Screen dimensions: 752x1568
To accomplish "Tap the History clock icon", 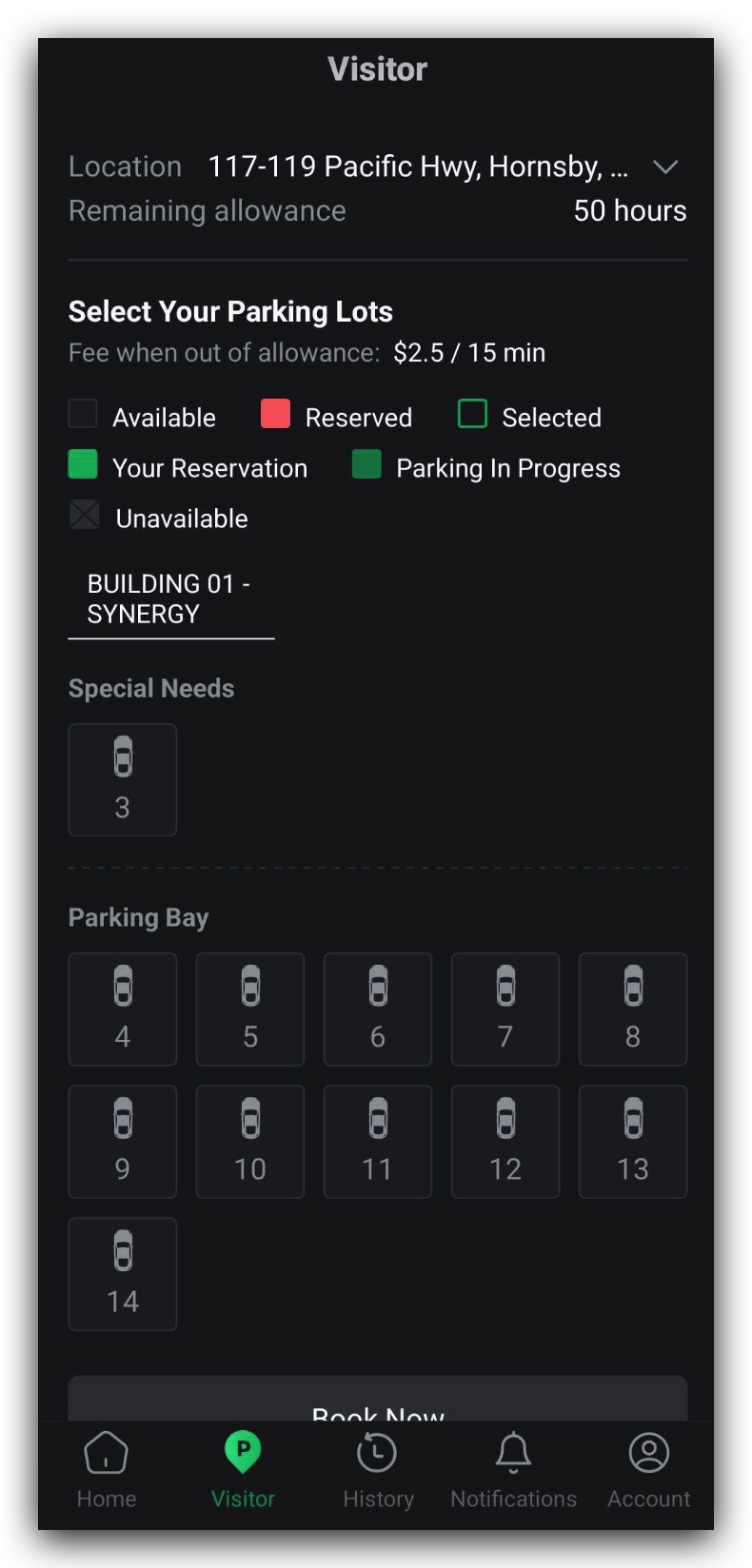I will point(377,1453).
